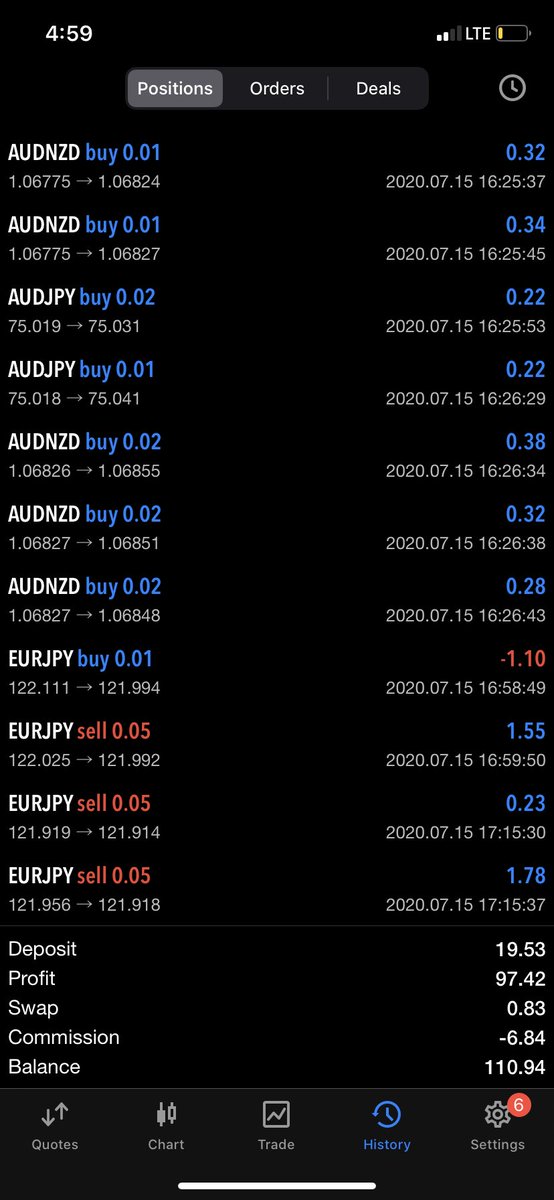Open the EURJPY buy 0.01 position with -1.10 loss
The width and height of the screenshot is (554, 1200).
(277, 673)
